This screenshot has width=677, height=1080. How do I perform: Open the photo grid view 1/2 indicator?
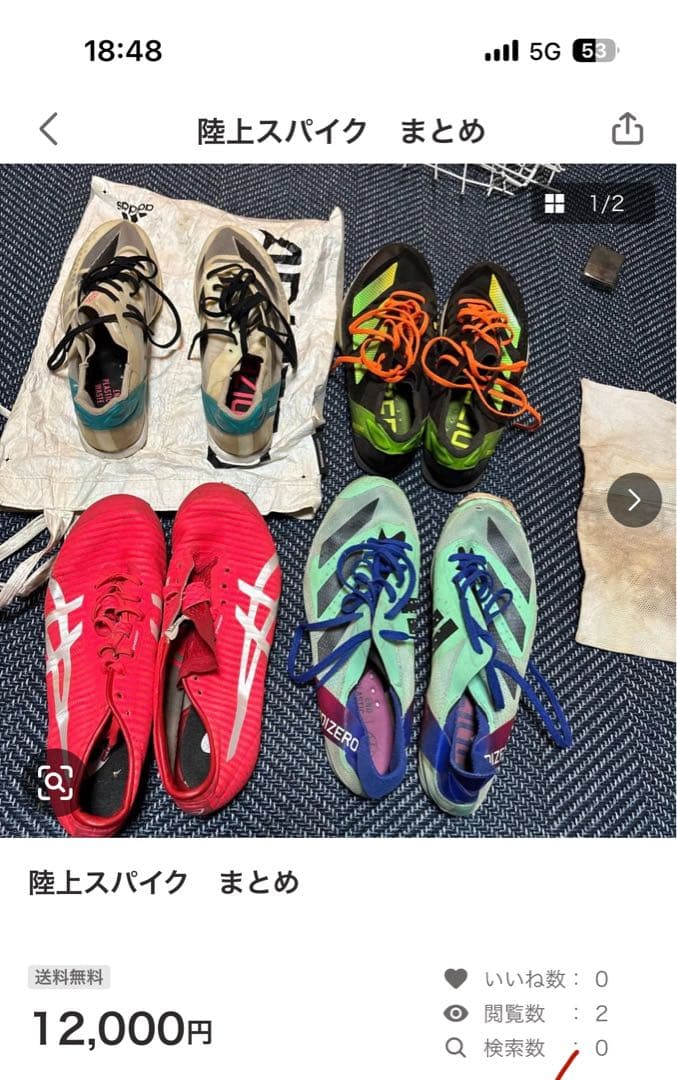(x=586, y=204)
